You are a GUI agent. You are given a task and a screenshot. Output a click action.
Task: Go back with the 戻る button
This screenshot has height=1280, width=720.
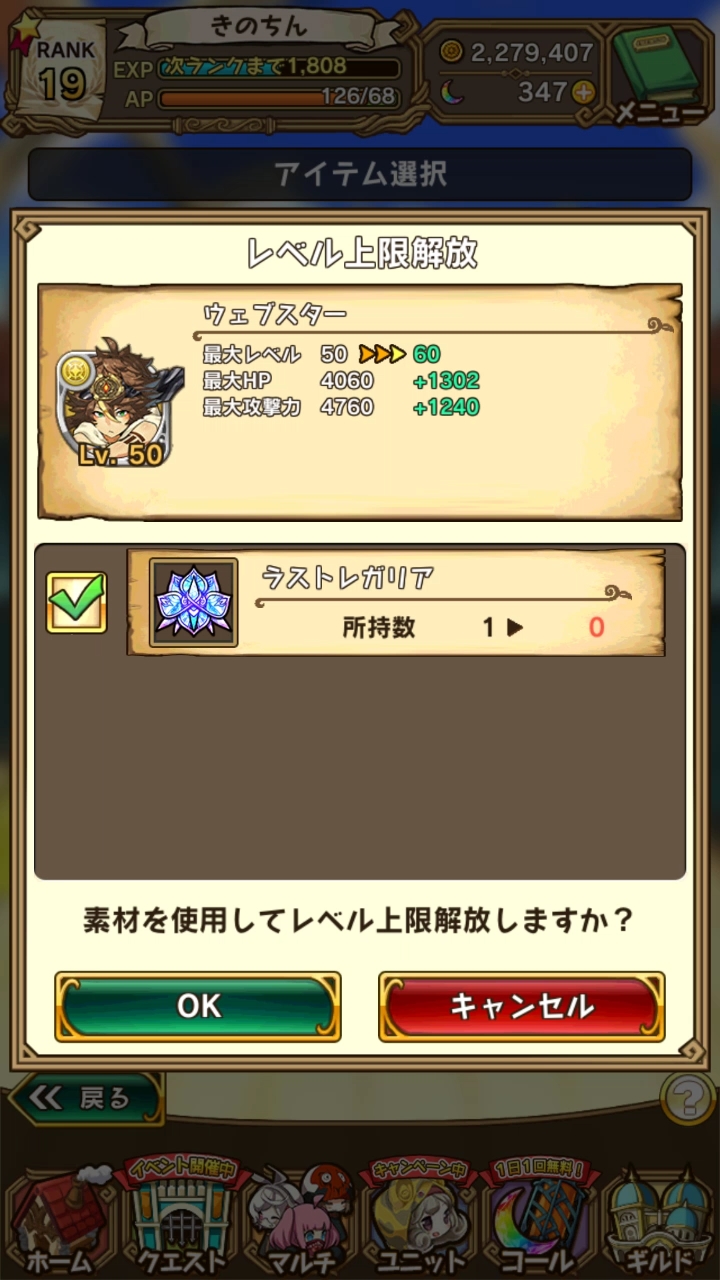tap(85, 1099)
